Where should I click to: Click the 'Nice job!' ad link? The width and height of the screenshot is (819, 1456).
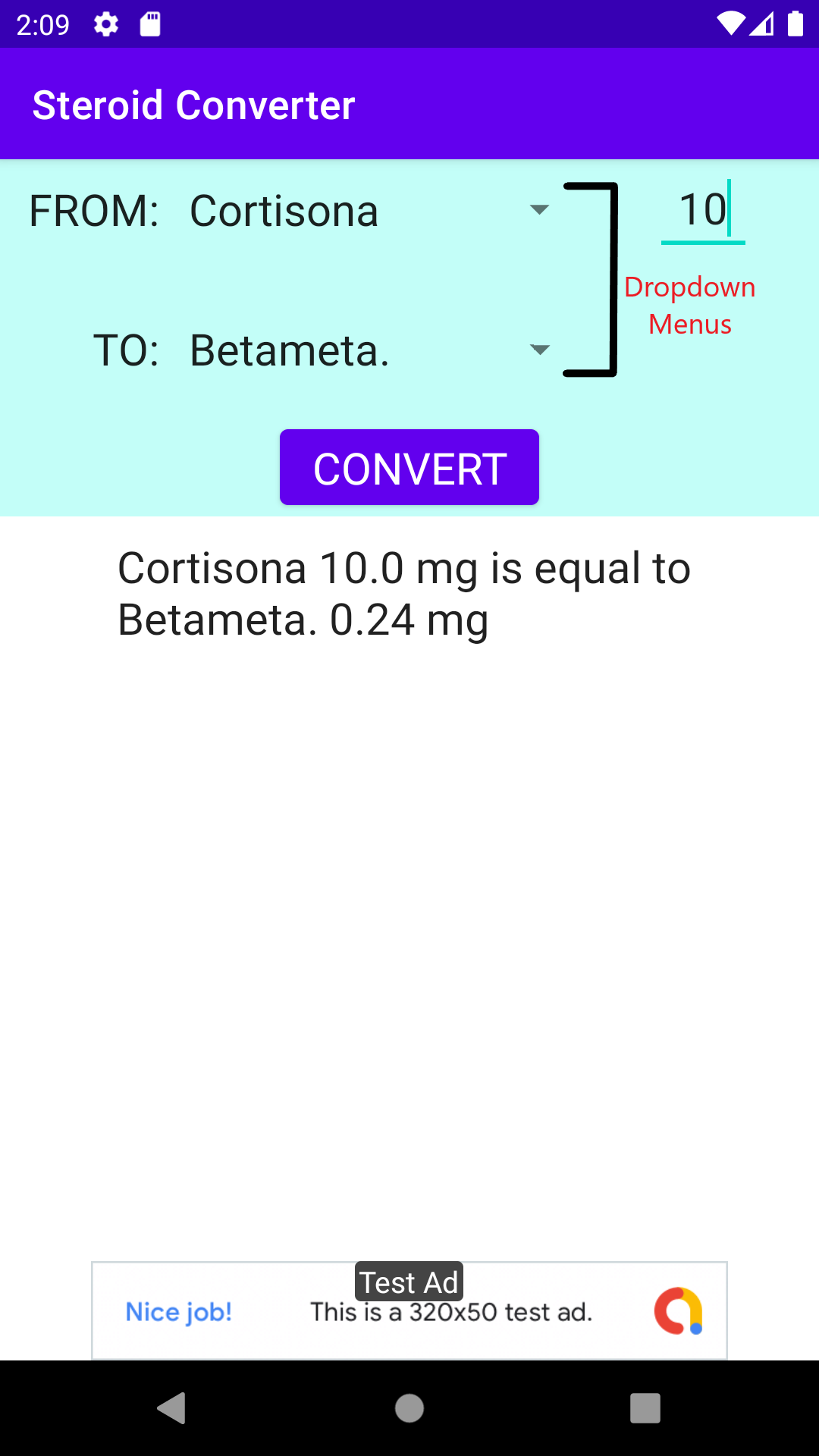point(179,1312)
